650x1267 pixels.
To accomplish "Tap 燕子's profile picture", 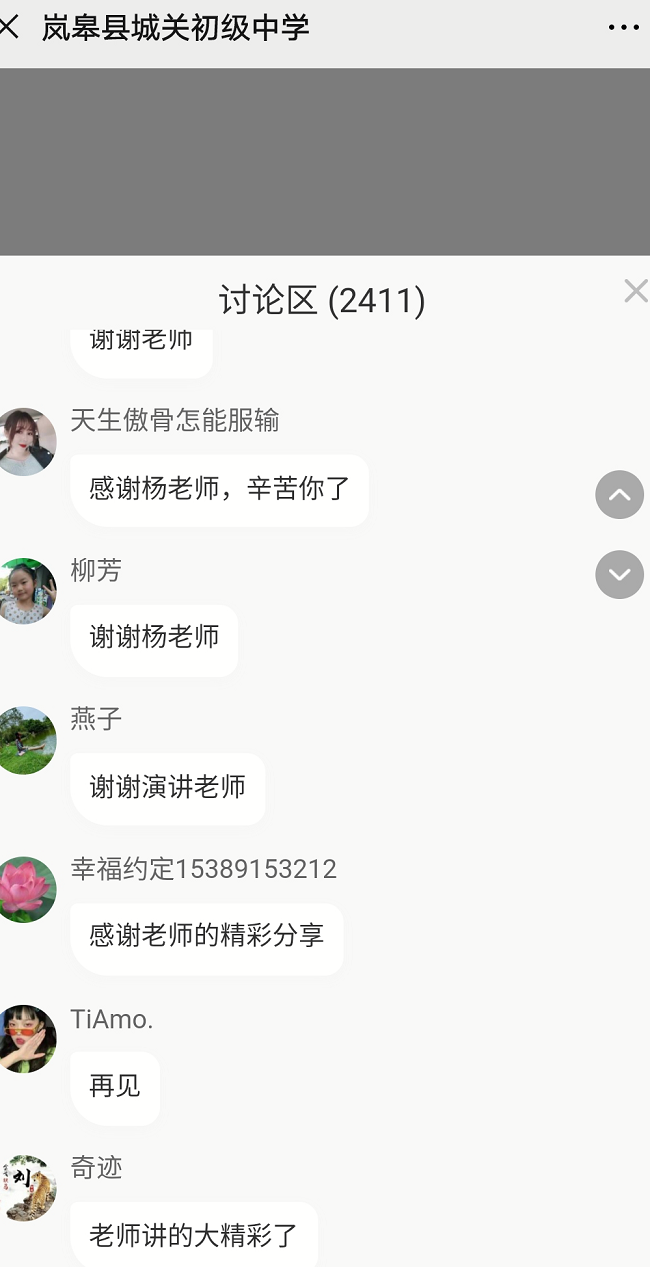I will (26, 740).
